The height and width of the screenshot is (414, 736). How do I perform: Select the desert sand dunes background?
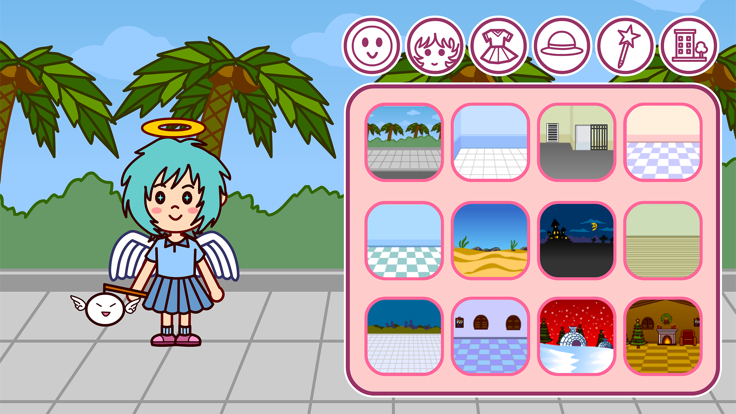pyautogui.click(x=490, y=240)
